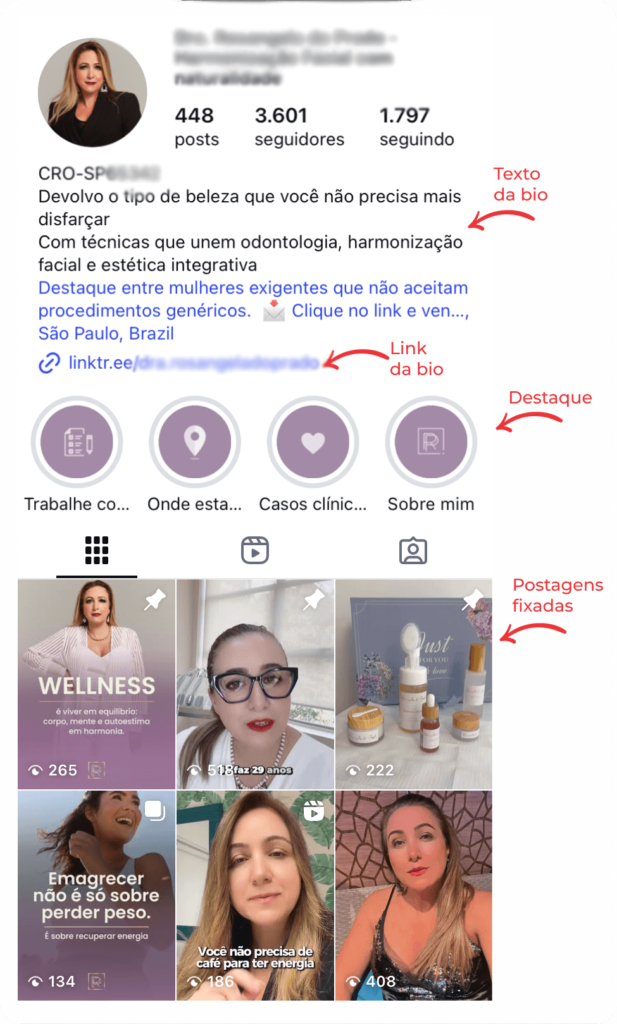Switch to the Reels tab
Screen dimensions: 617x1024
pyautogui.click(x=255, y=551)
